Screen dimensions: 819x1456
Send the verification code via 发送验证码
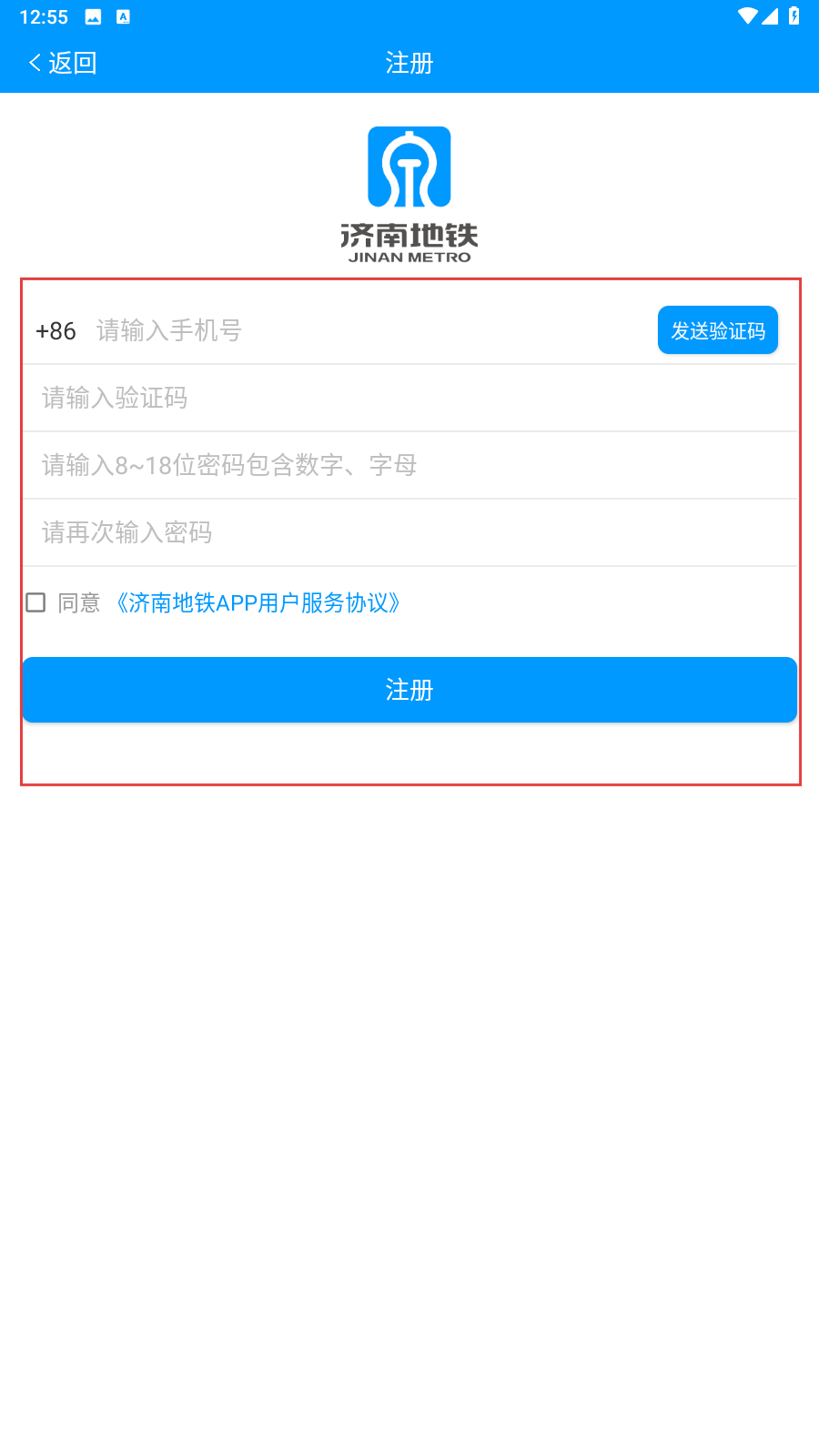click(718, 330)
